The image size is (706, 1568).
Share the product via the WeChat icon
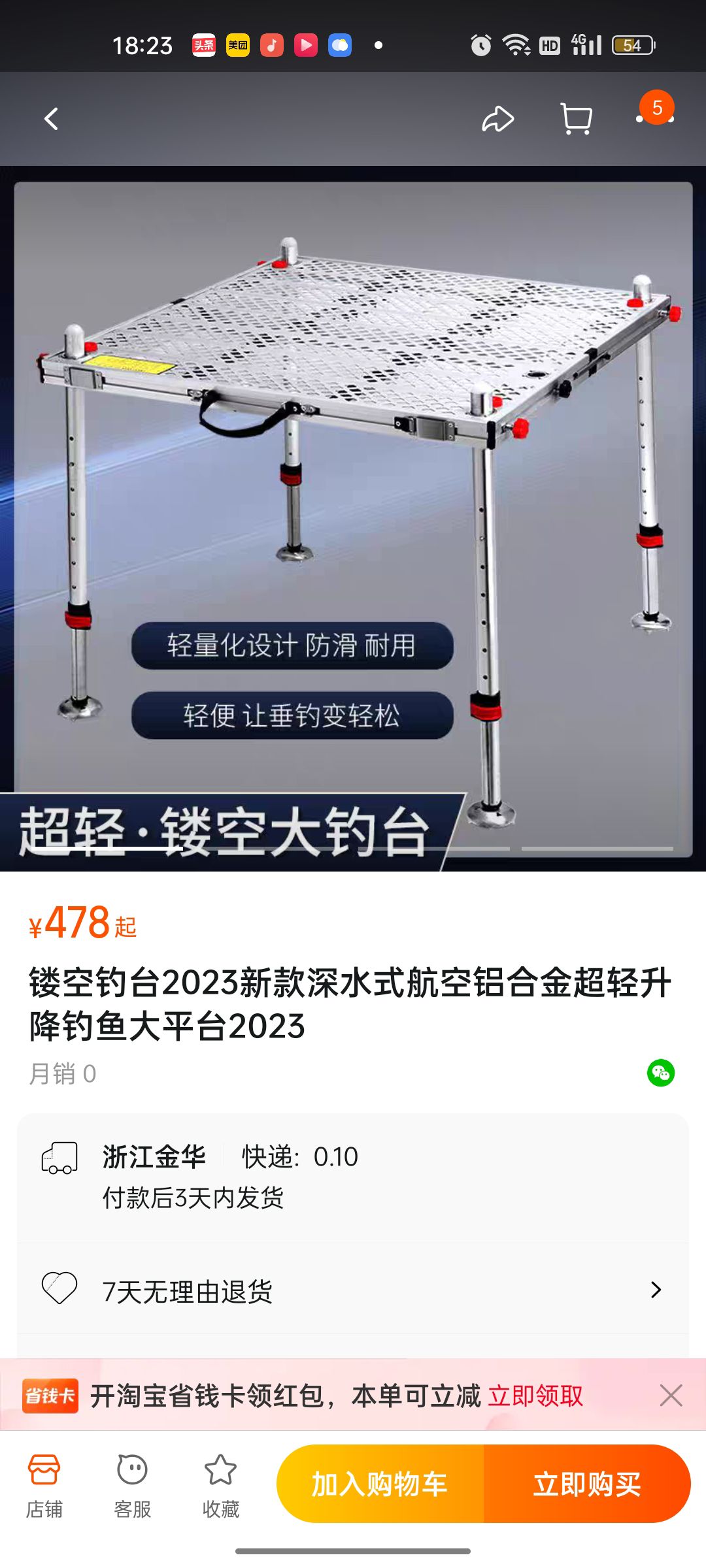click(x=660, y=1073)
